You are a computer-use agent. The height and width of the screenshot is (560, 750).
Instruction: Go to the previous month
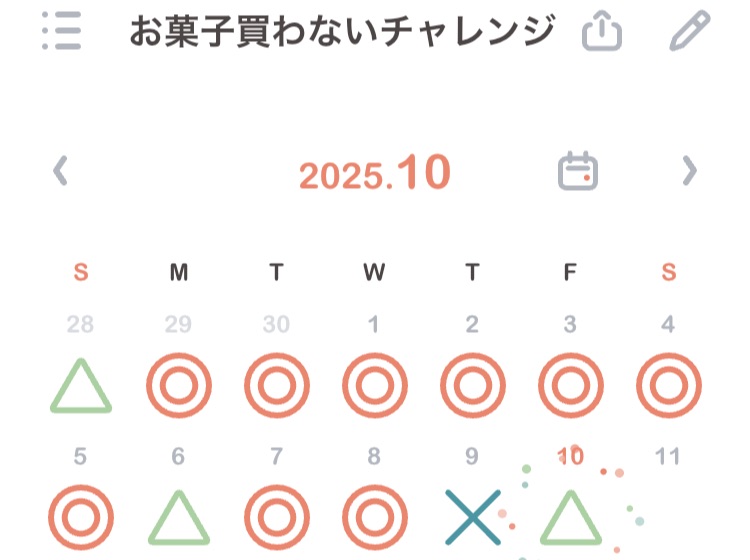[x=61, y=171]
